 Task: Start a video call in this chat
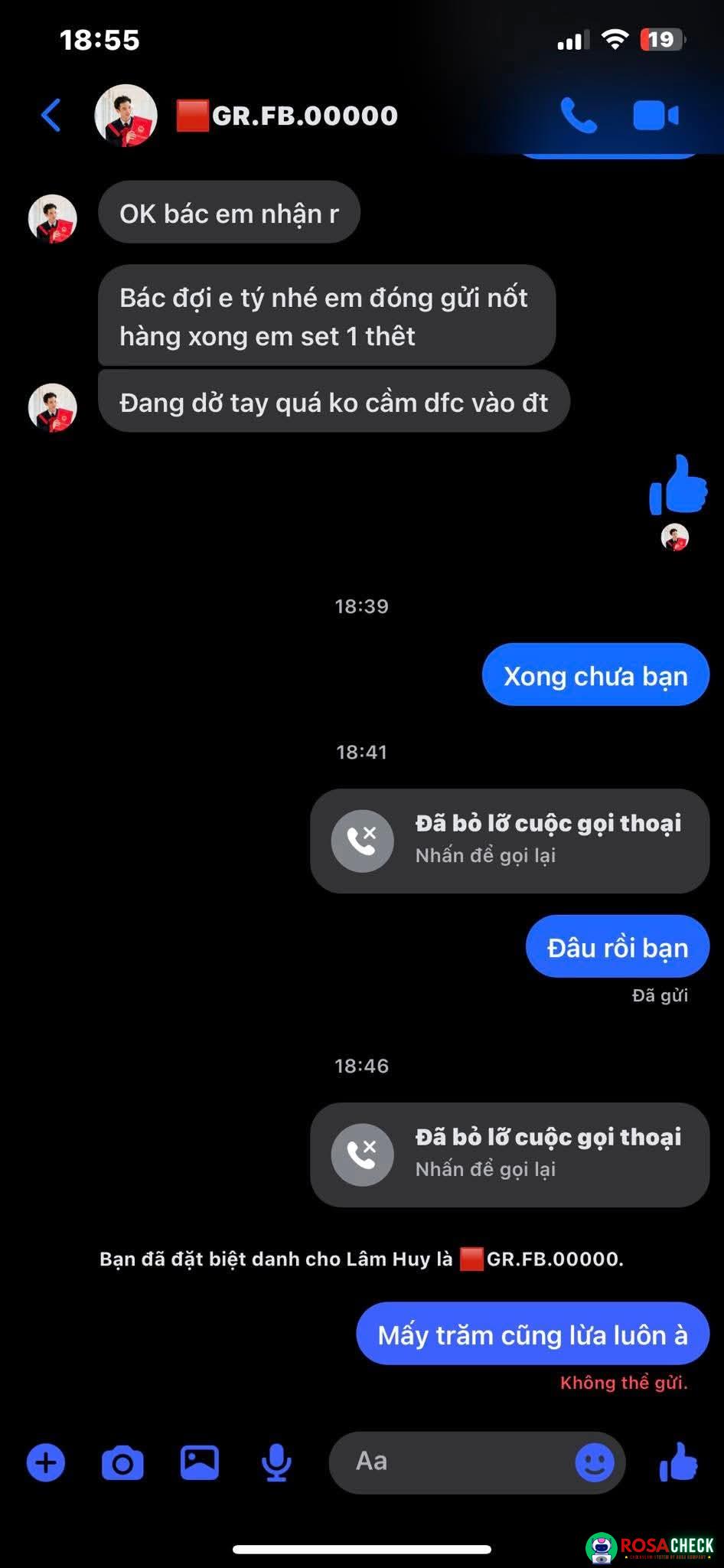pos(655,116)
